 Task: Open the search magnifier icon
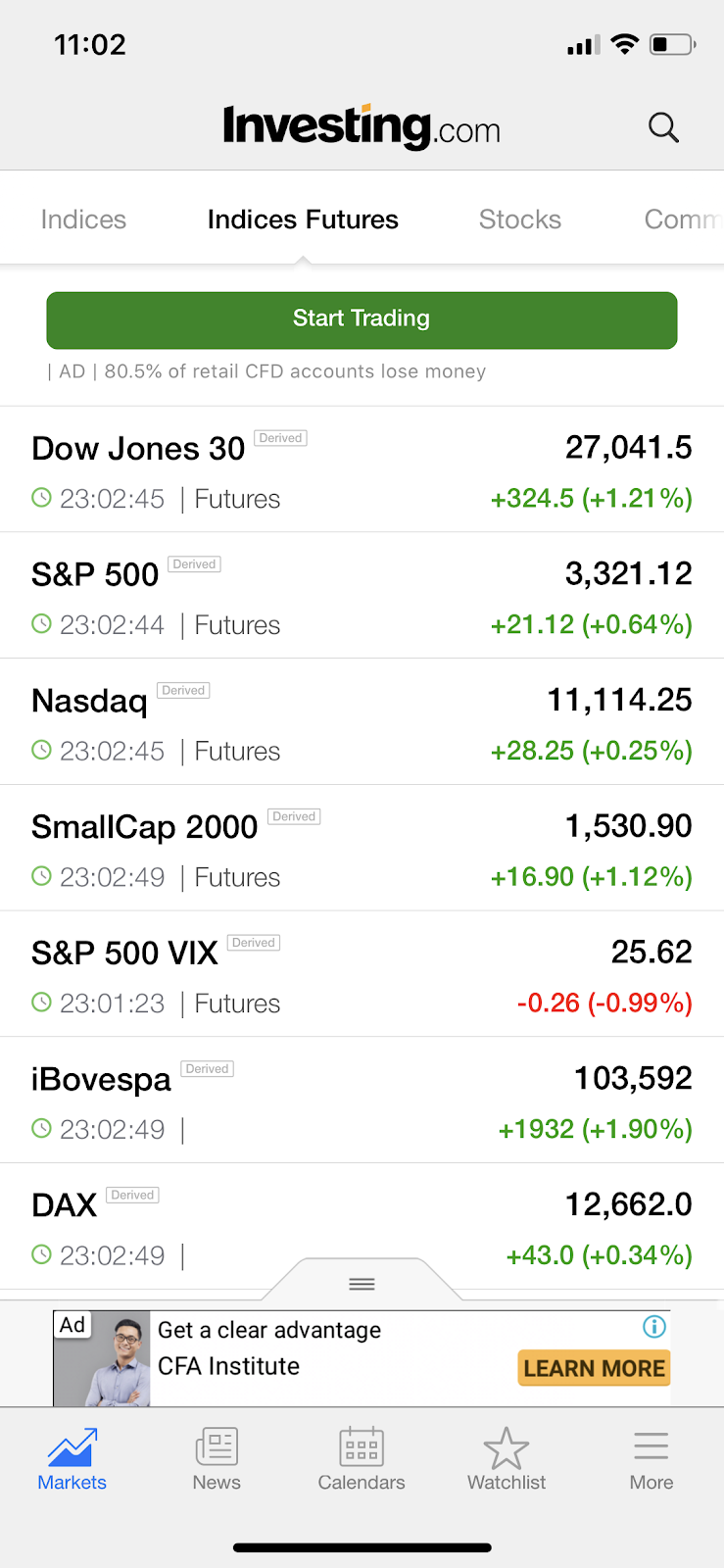[x=663, y=127]
